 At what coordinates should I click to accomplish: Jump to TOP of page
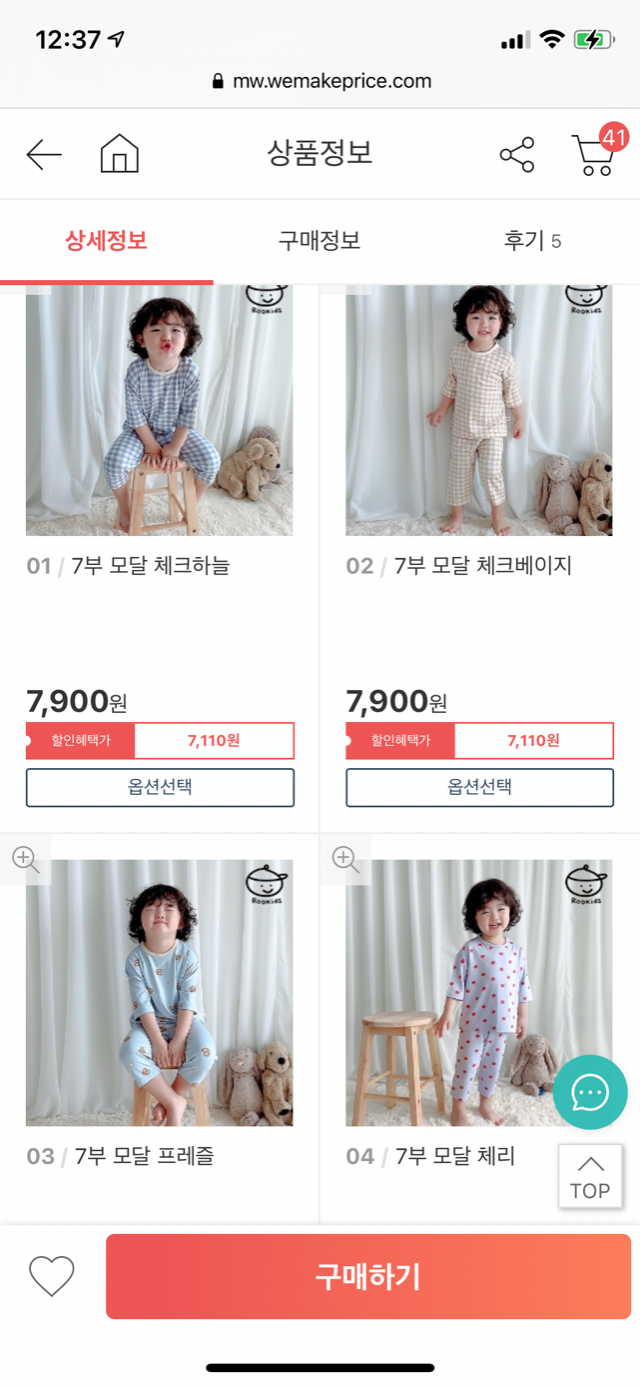(590, 1178)
